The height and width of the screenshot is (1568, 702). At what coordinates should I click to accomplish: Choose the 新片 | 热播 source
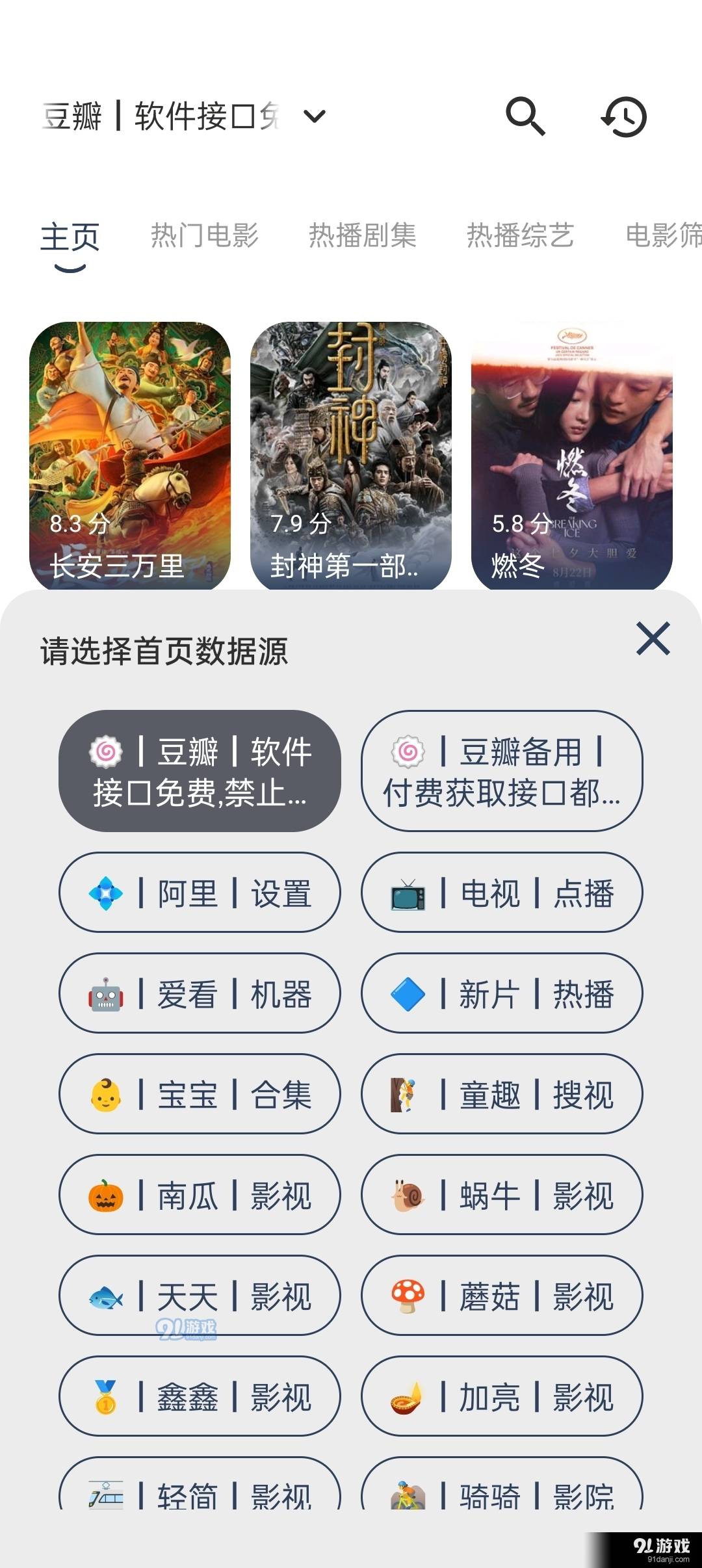502,993
